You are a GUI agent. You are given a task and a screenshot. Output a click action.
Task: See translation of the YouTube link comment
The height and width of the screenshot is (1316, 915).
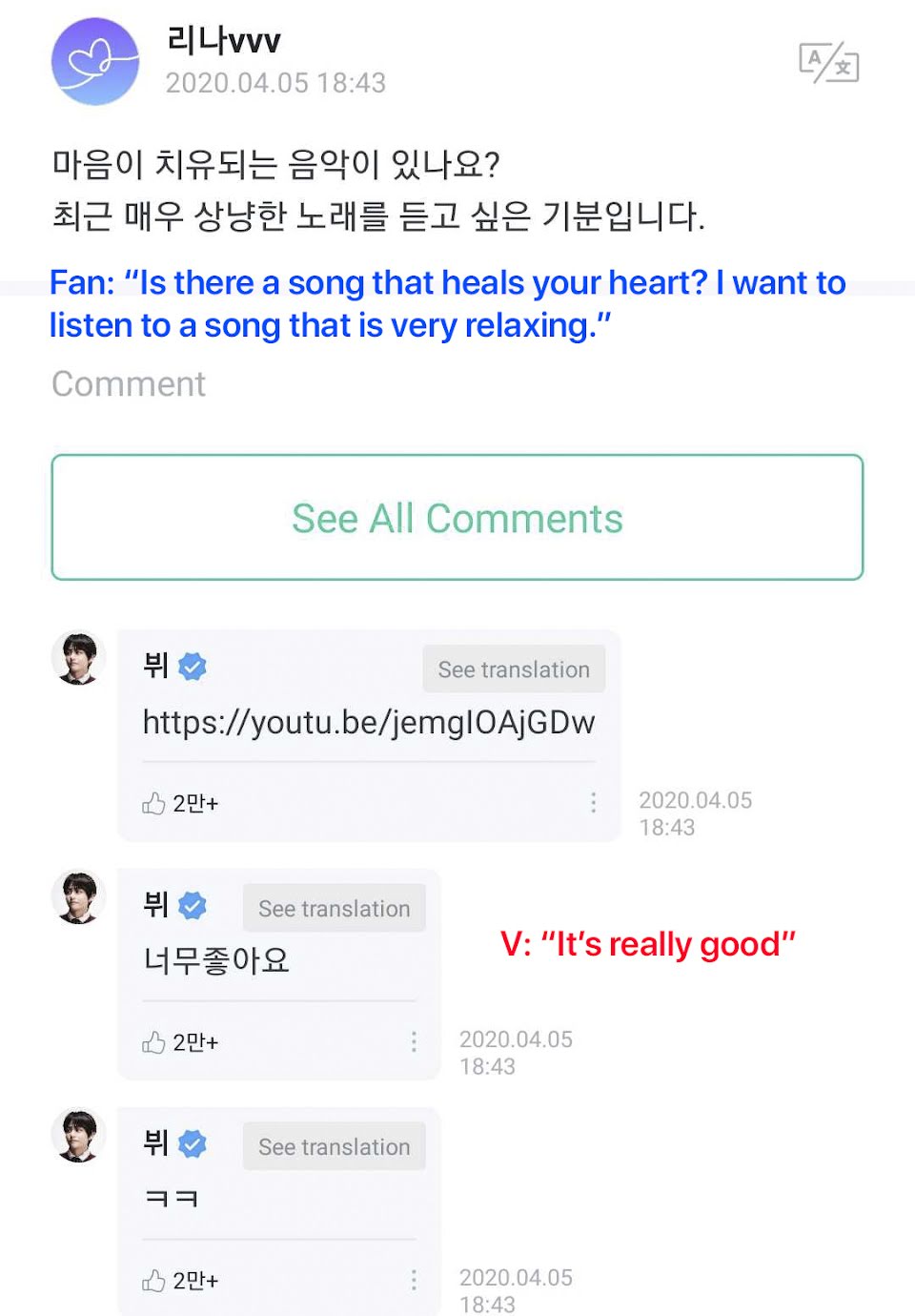514,669
